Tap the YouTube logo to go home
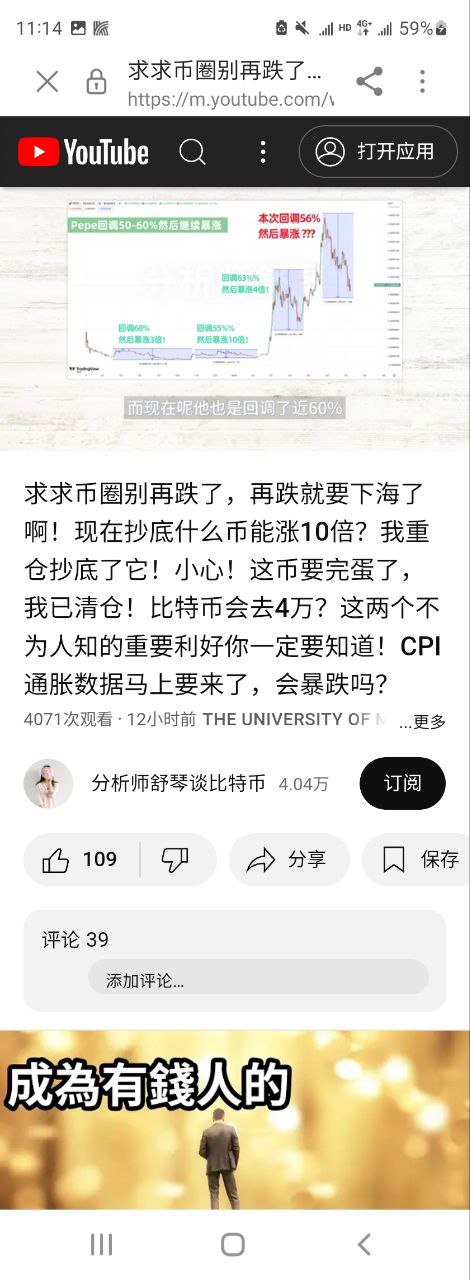This screenshot has width=470, height=1280. coord(83,152)
